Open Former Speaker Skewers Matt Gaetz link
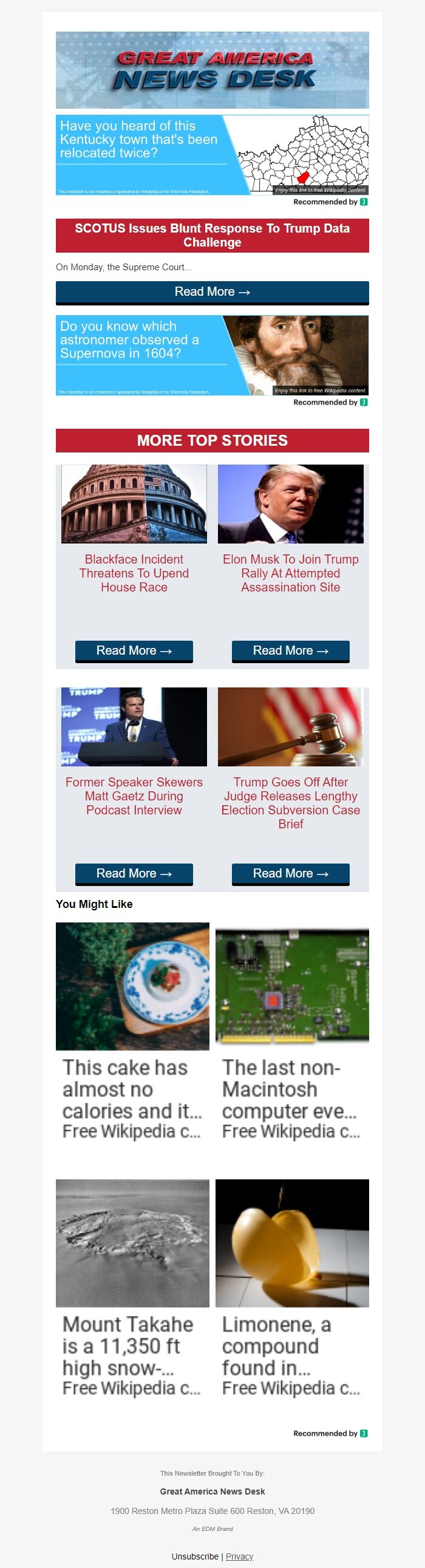The image size is (425, 1568). (x=134, y=796)
